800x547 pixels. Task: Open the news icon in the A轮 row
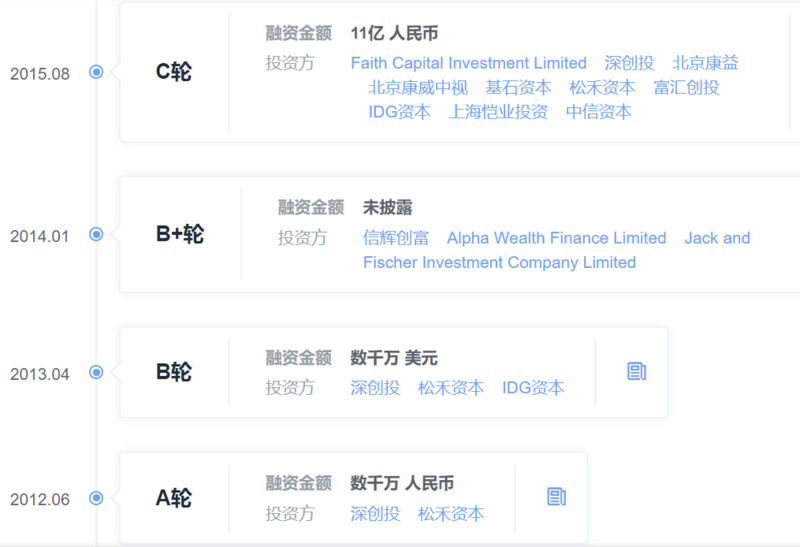[x=557, y=496]
